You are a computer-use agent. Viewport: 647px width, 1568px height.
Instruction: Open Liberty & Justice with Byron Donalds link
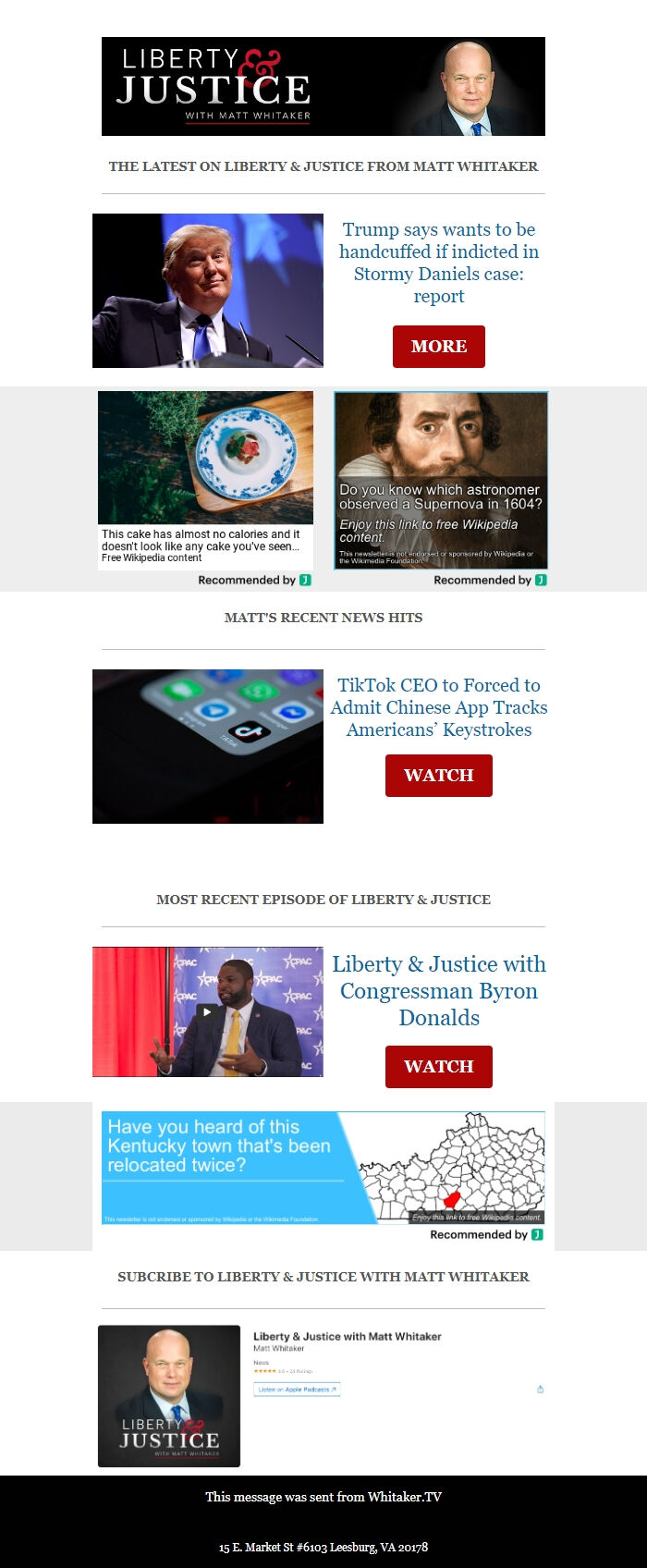(438, 991)
